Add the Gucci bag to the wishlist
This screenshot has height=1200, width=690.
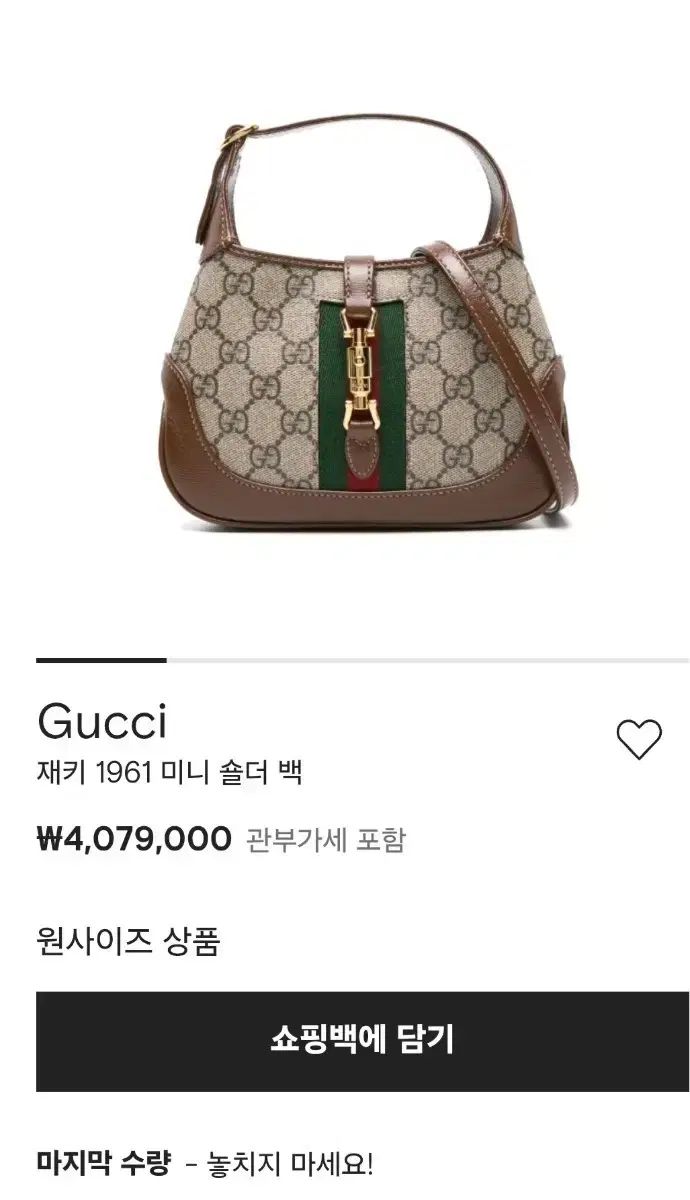(x=639, y=739)
